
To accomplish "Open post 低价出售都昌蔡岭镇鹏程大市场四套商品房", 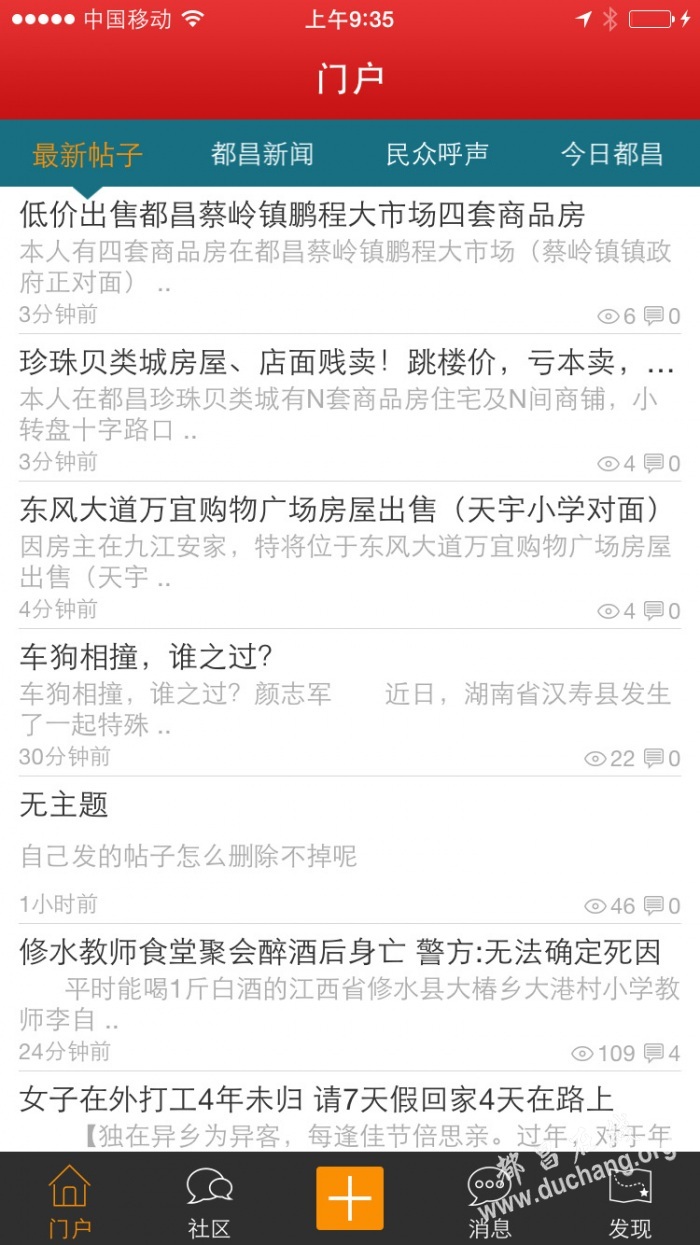I will (x=350, y=260).
